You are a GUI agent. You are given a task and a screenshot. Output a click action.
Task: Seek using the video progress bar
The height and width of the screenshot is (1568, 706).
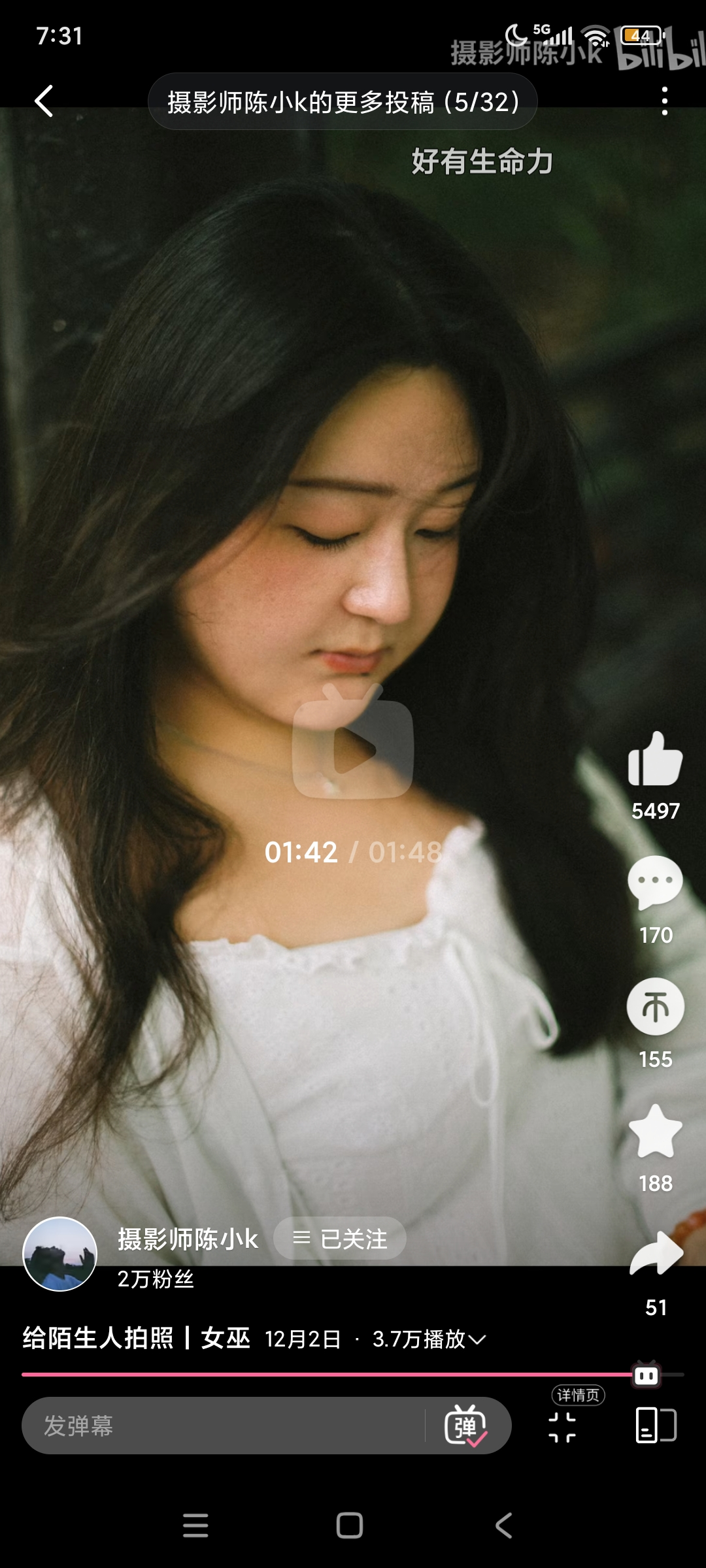click(x=327, y=1375)
